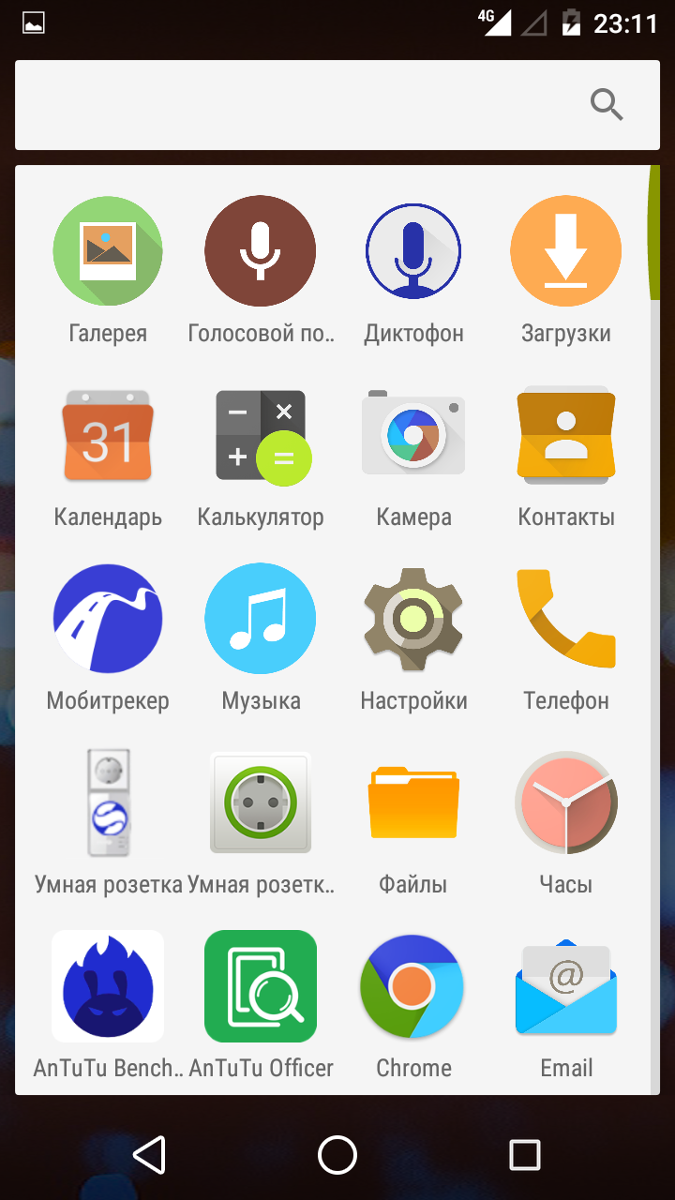Open the Галерея app

click(108, 251)
